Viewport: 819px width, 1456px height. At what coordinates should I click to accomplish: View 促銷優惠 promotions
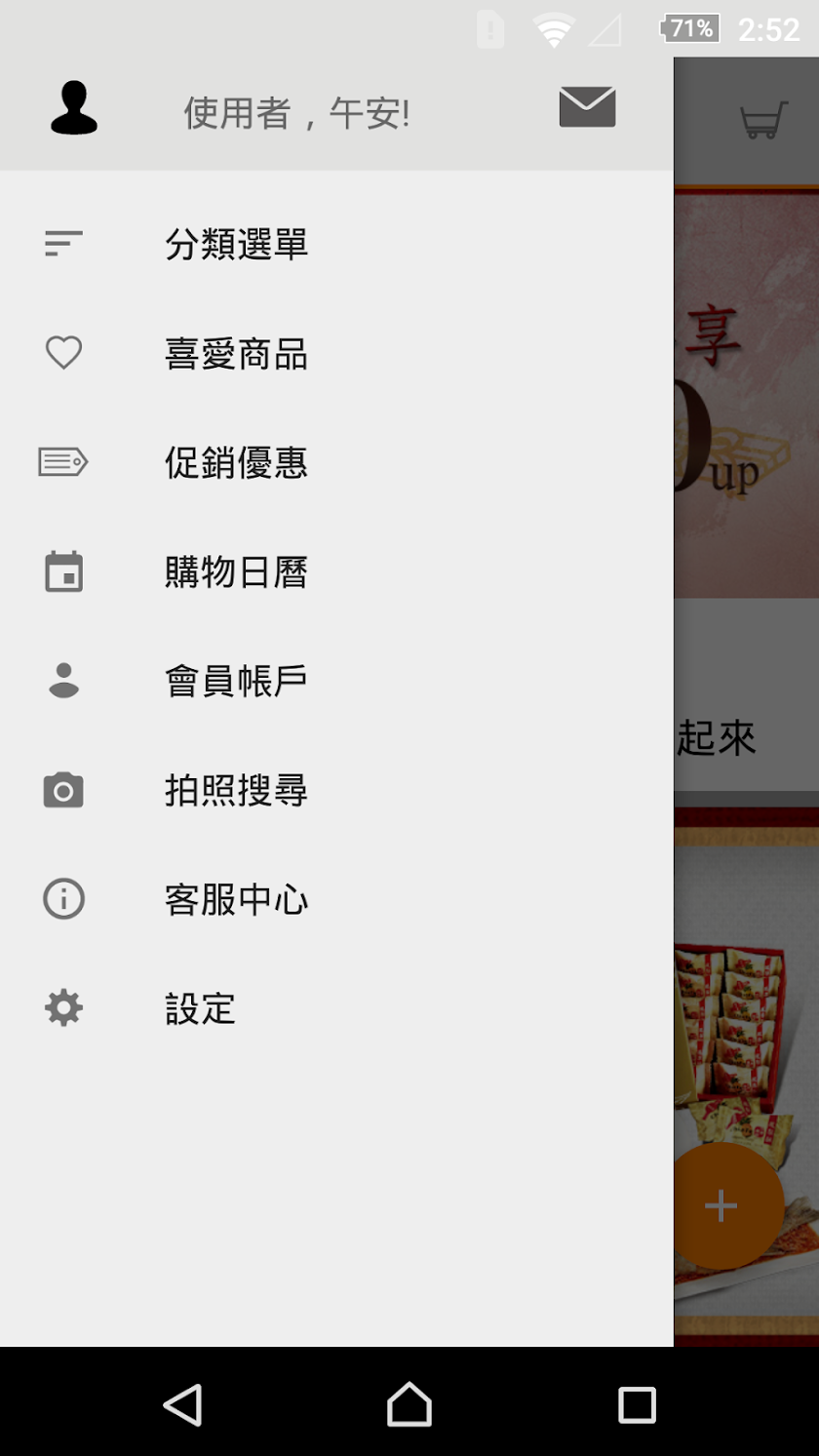click(236, 462)
